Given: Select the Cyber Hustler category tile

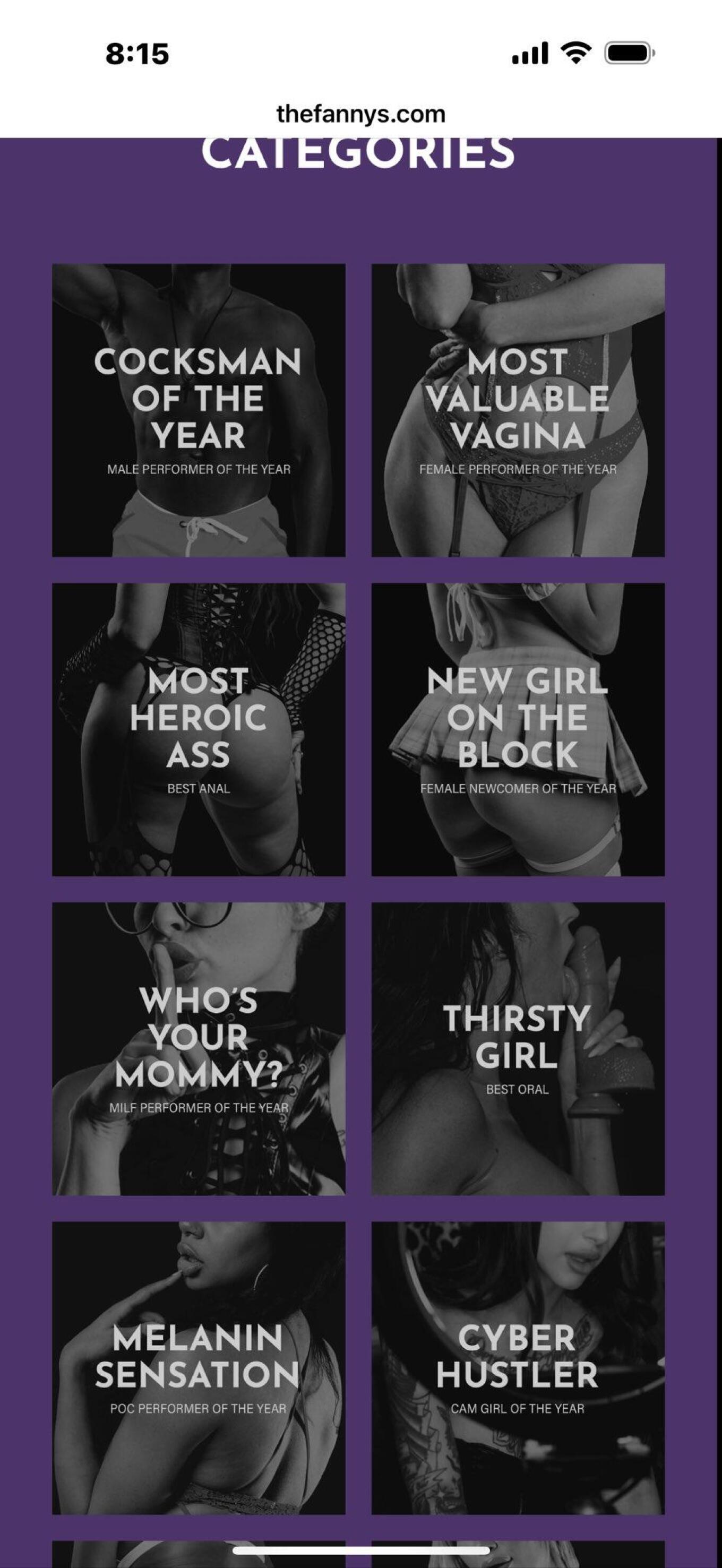Looking at the screenshot, I should [518, 1367].
